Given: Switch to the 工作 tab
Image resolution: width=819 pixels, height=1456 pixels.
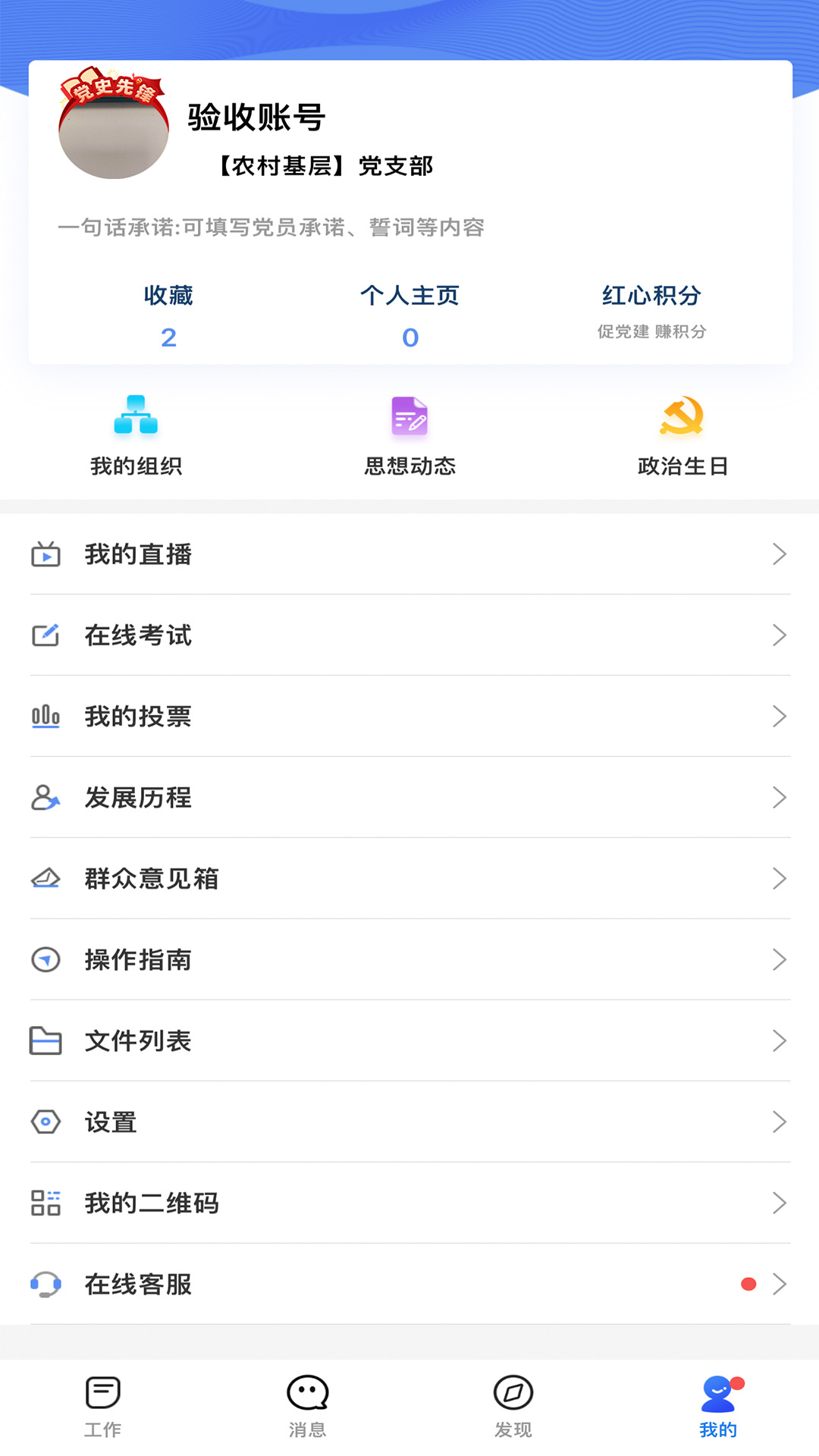Looking at the screenshot, I should (x=102, y=1407).
